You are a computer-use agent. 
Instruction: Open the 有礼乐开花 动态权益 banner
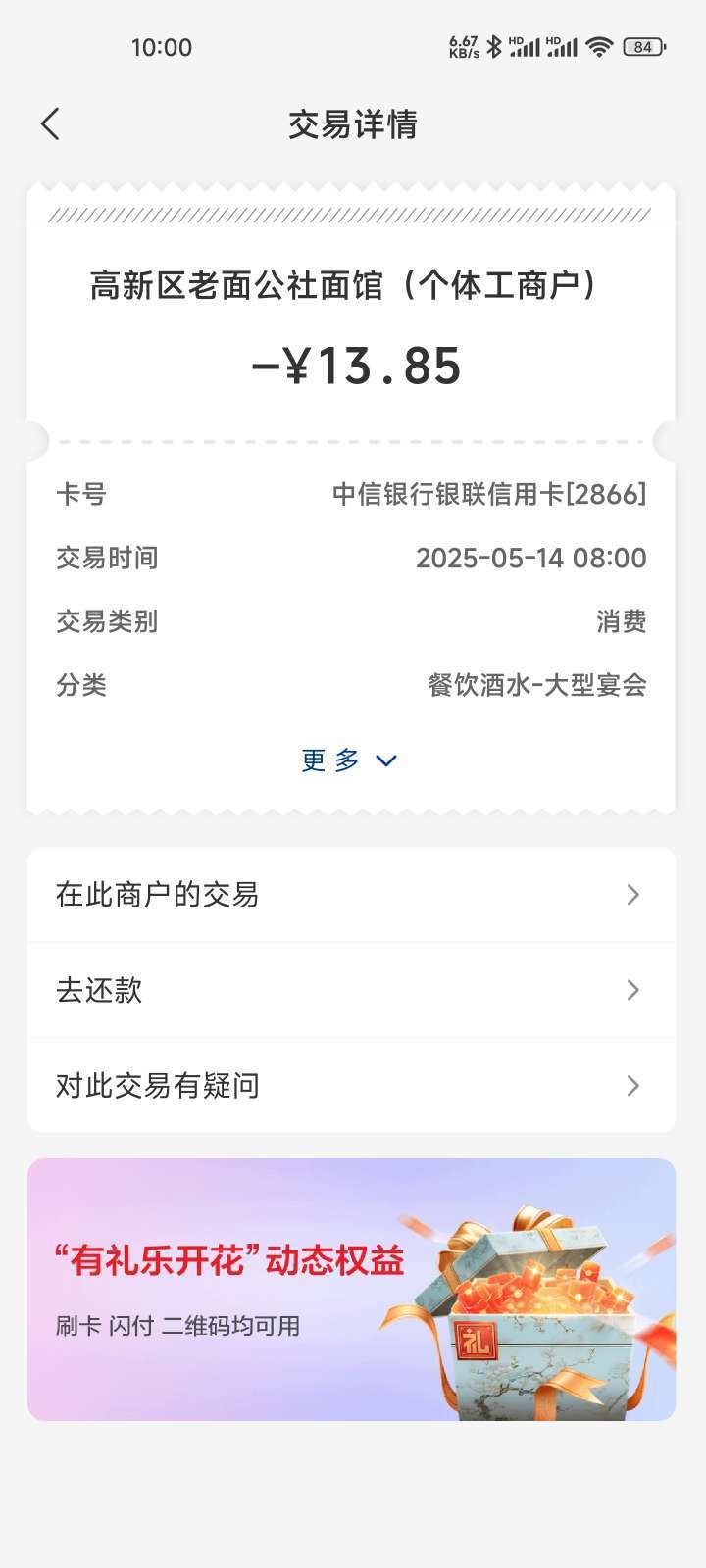[351, 1290]
